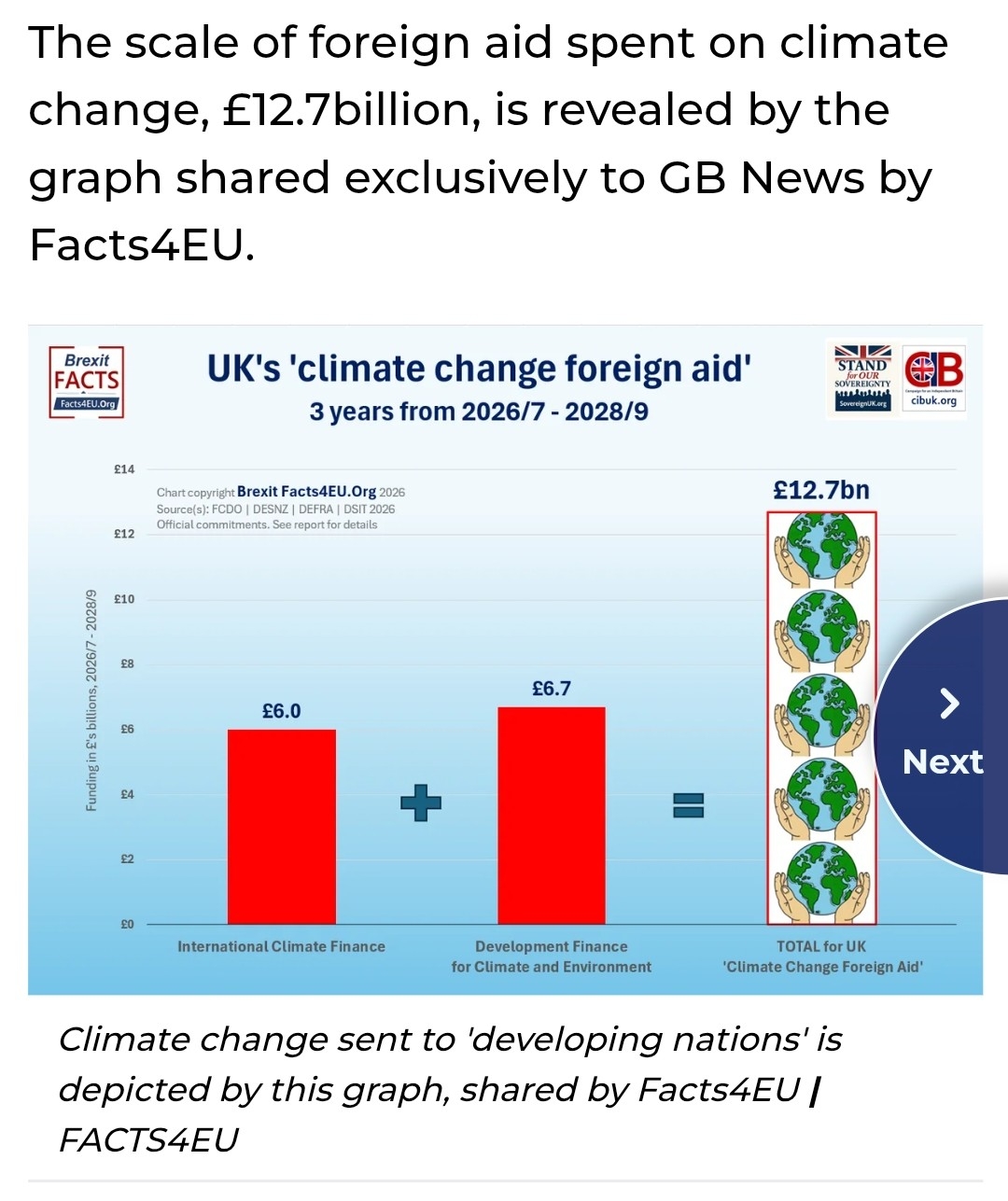Screen dimensions: 1008x1201
Task: Open the climate foreign aid graph image
Action: coord(505,659)
